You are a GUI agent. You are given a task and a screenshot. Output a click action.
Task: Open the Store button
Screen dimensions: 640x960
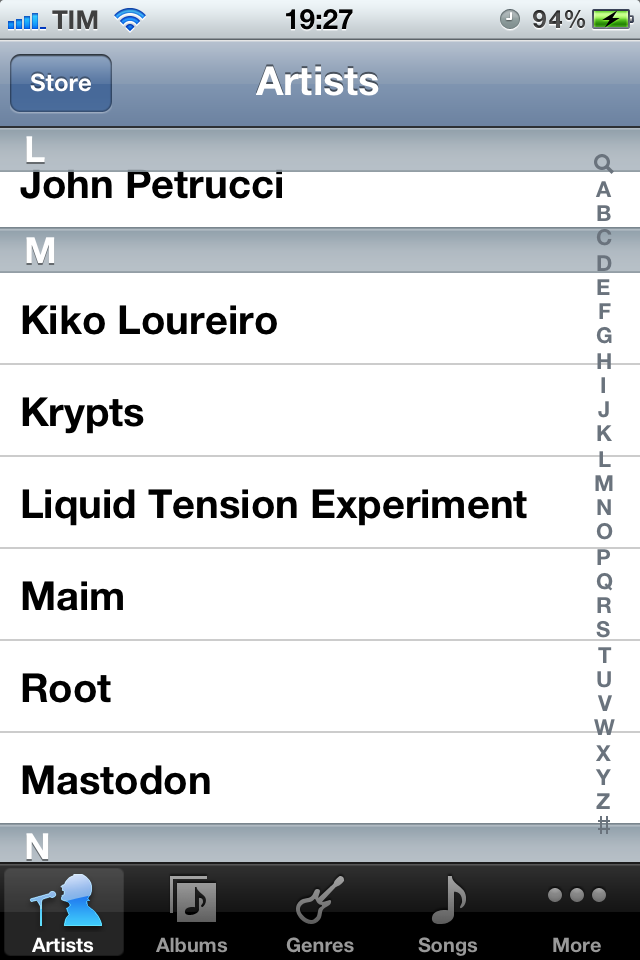[x=61, y=83]
